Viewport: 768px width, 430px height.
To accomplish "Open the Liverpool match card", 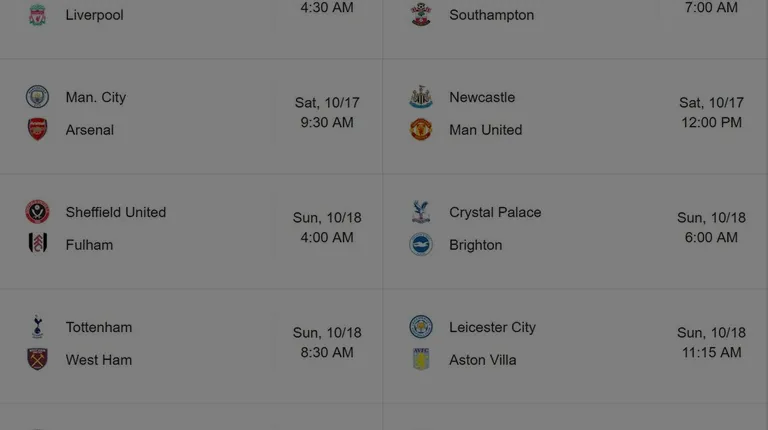I will (190, 20).
